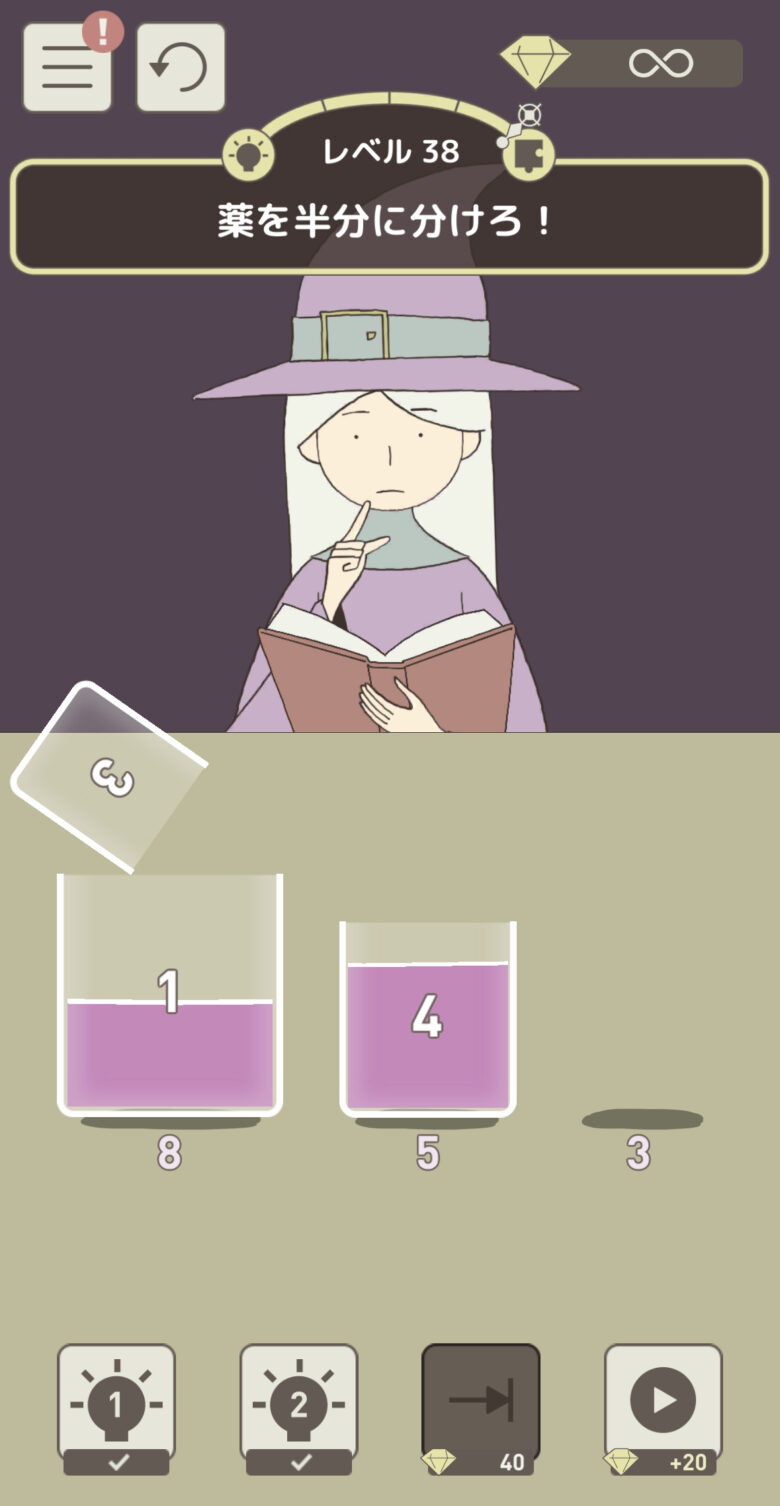Screen dimensions: 780x1506
Task: Show hint number 2
Action: pos(298,1405)
